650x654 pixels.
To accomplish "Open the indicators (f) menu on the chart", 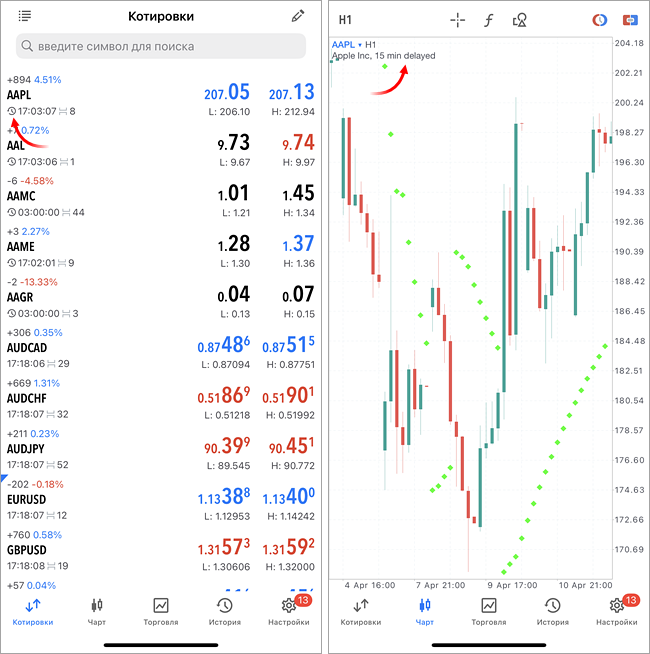I will (x=488, y=19).
